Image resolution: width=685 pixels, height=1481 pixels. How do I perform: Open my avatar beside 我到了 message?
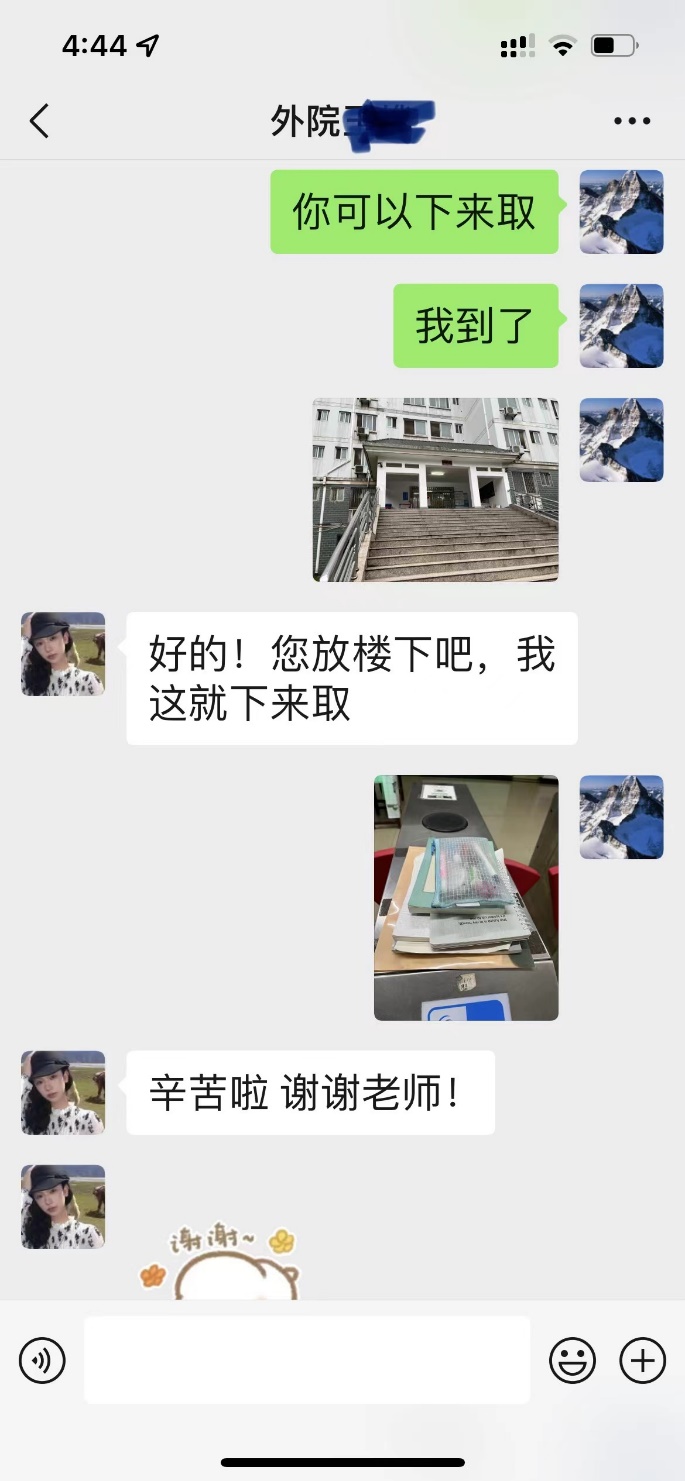click(x=621, y=326)
